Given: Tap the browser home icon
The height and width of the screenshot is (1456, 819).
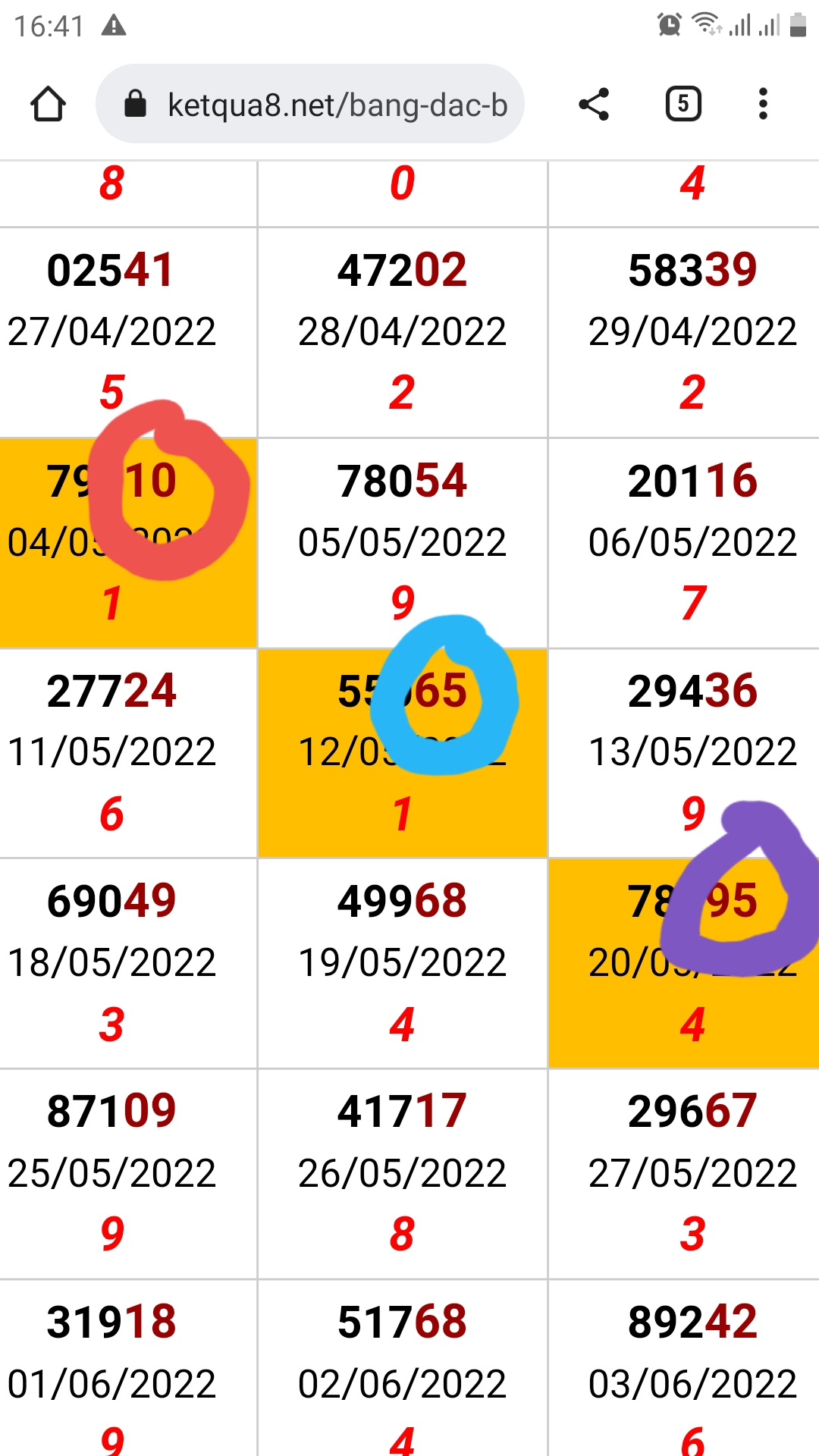Looking at the screenshot, I should click(48, 104).
